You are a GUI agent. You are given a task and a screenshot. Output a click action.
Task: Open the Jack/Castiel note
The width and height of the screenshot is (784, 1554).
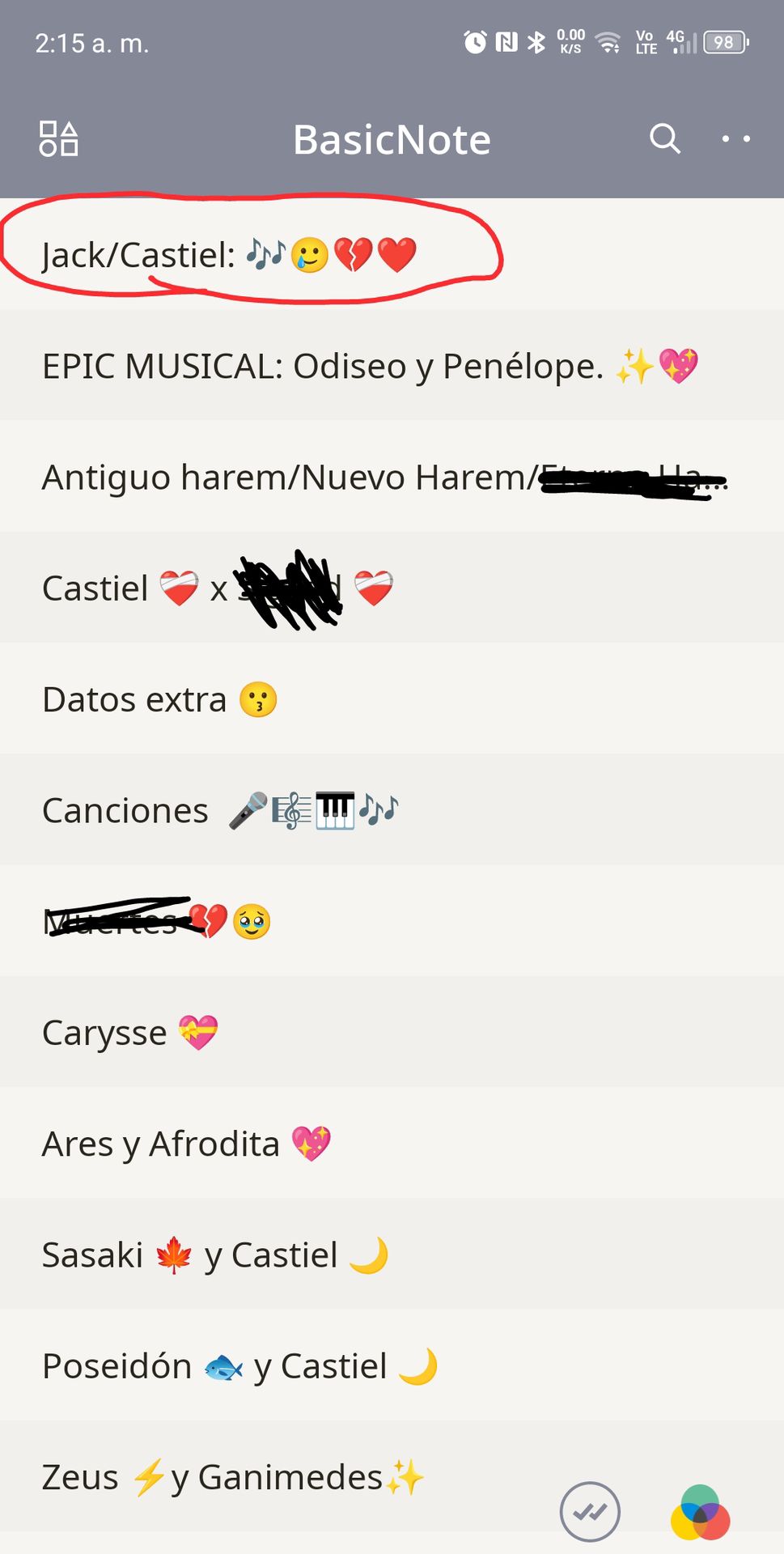[229, 254]
